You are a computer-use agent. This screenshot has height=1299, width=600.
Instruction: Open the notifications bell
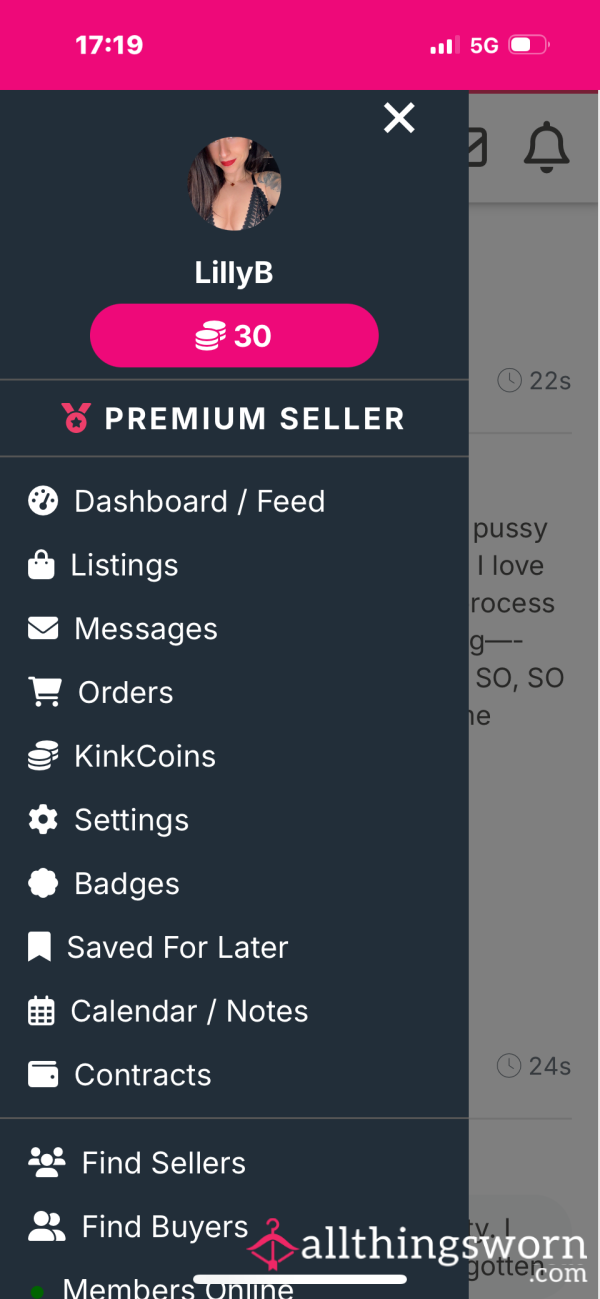pos(547,149)
